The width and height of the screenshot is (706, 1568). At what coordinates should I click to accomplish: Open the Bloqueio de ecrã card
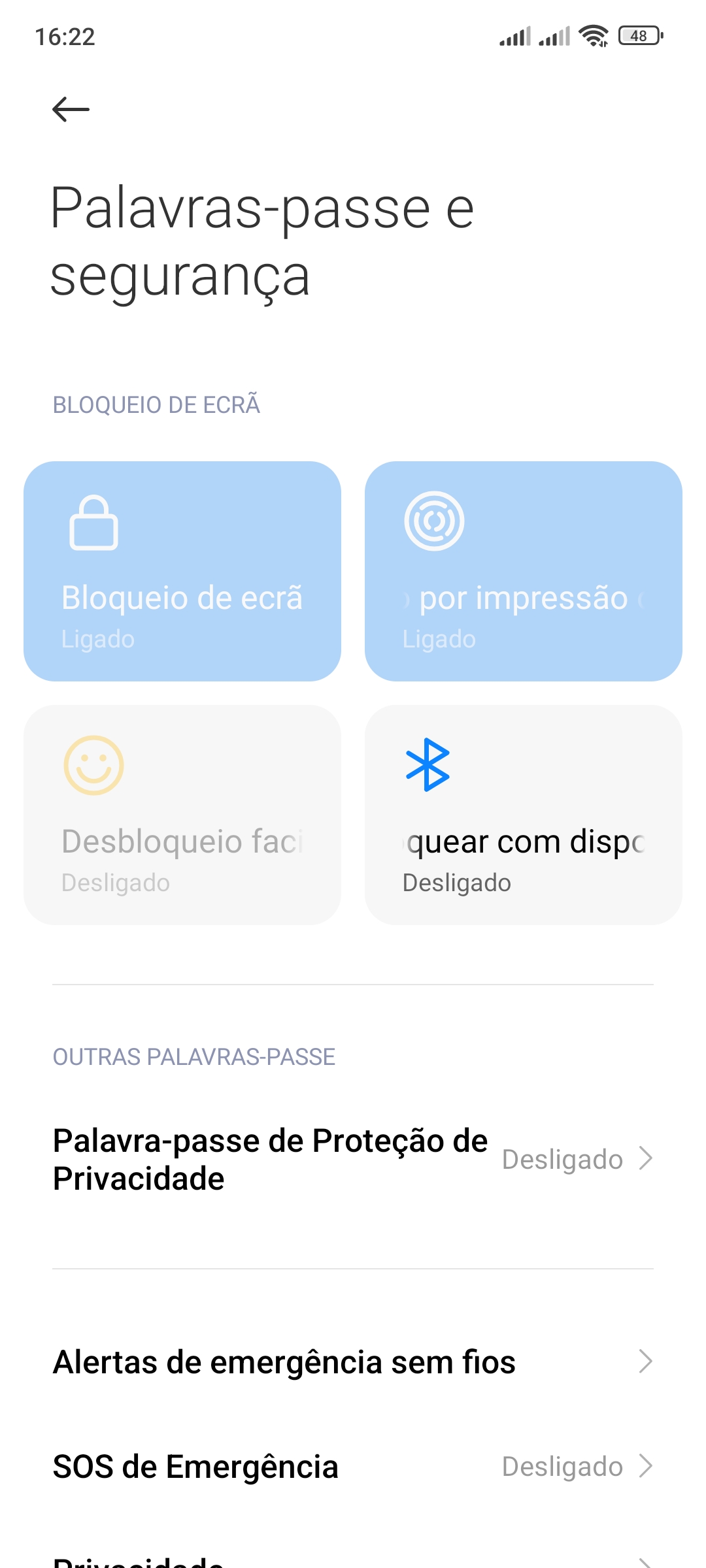pyautogui.click(x=182, y=571)
